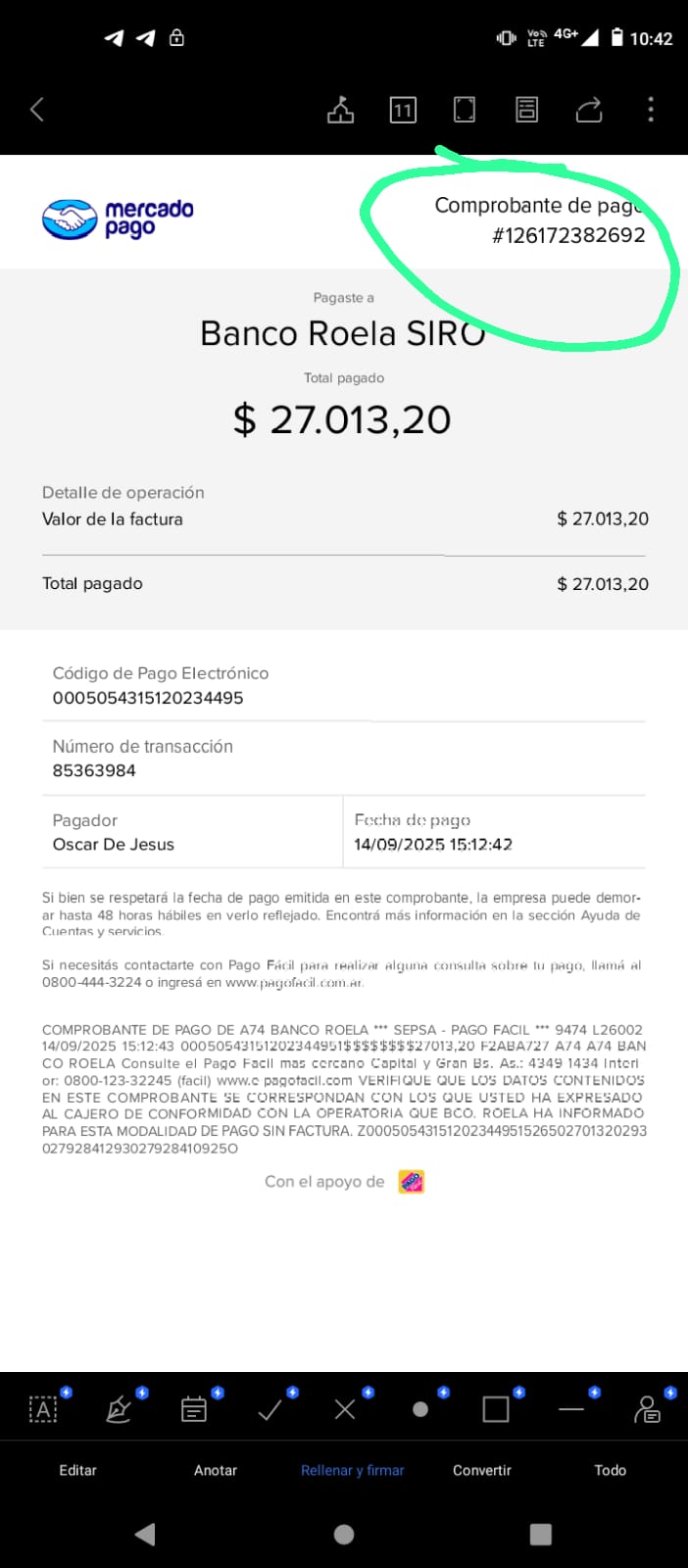The image size is (688, 1568).
Task: Switch to the Editar tab
Action: point(77,1470)
